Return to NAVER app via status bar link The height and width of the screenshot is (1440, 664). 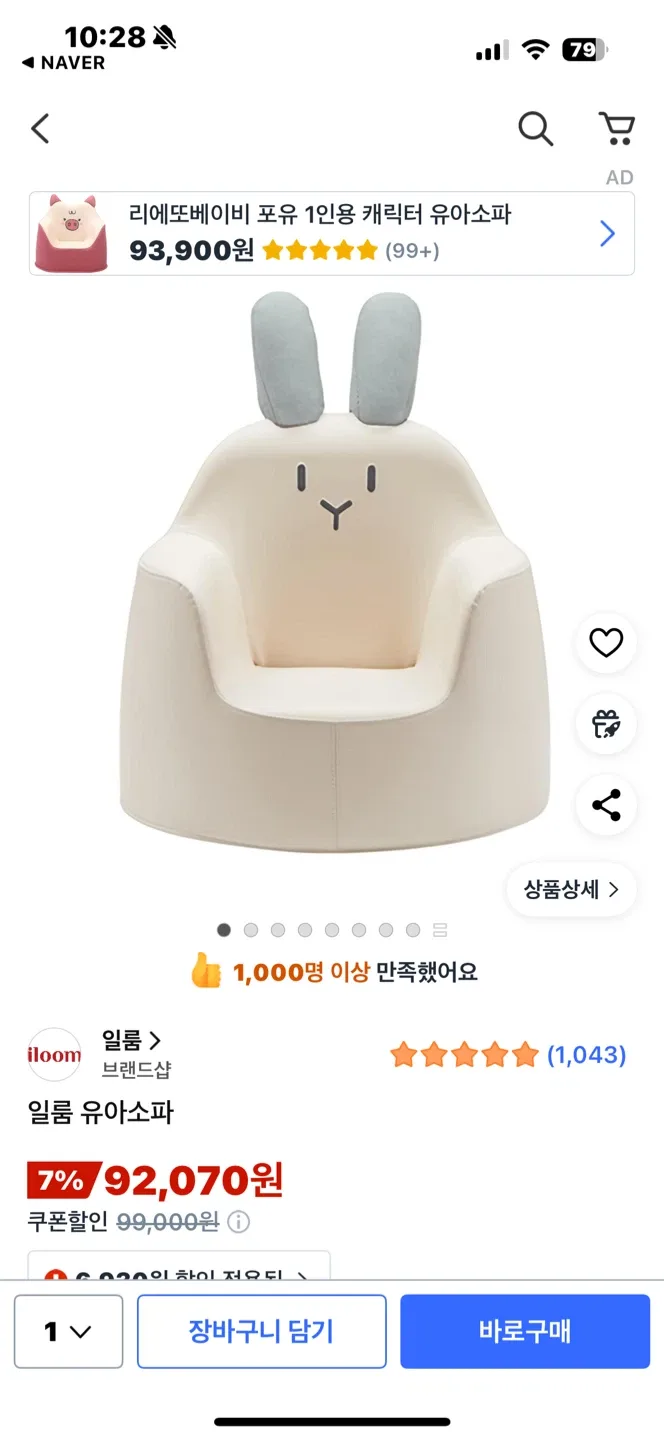tap(64, 62)
